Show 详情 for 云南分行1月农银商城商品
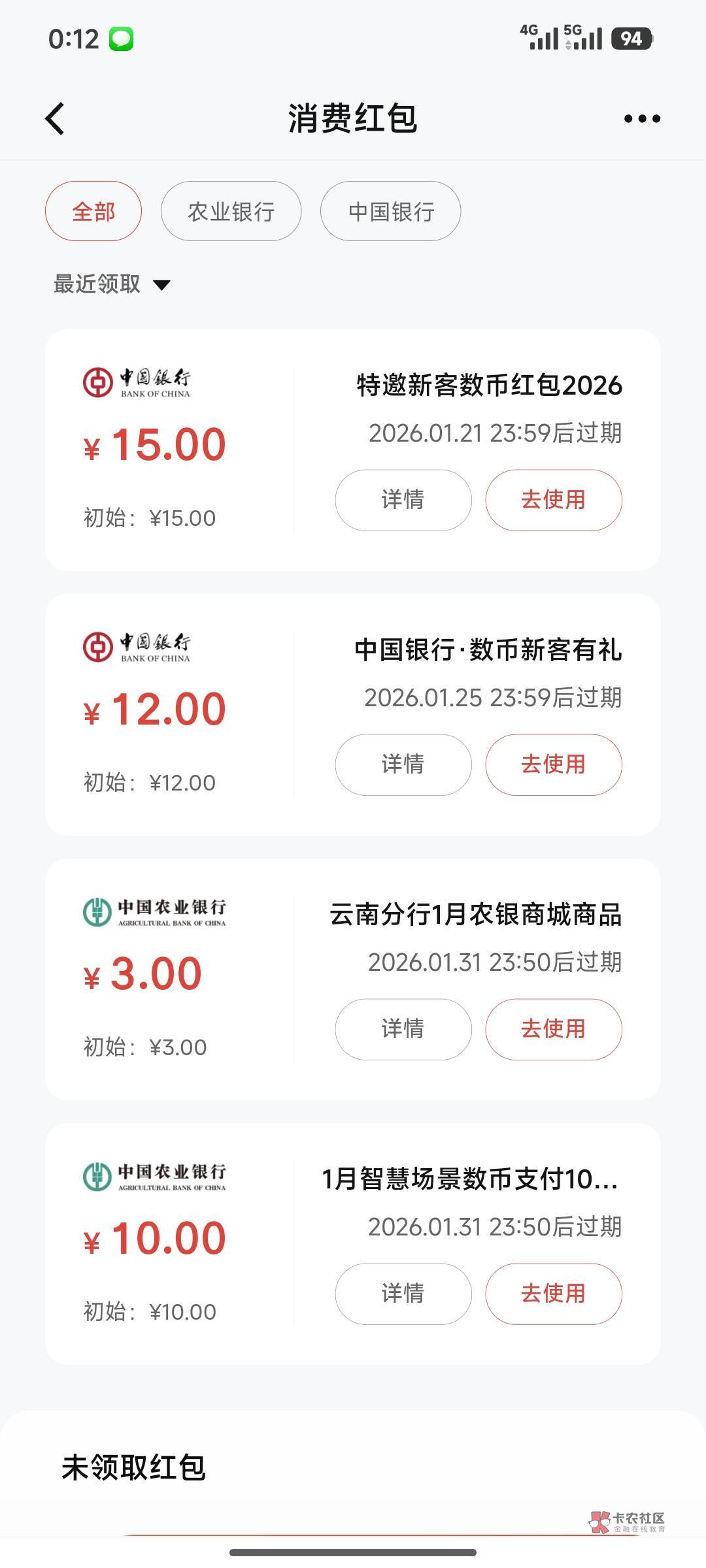 (403, 1029)
